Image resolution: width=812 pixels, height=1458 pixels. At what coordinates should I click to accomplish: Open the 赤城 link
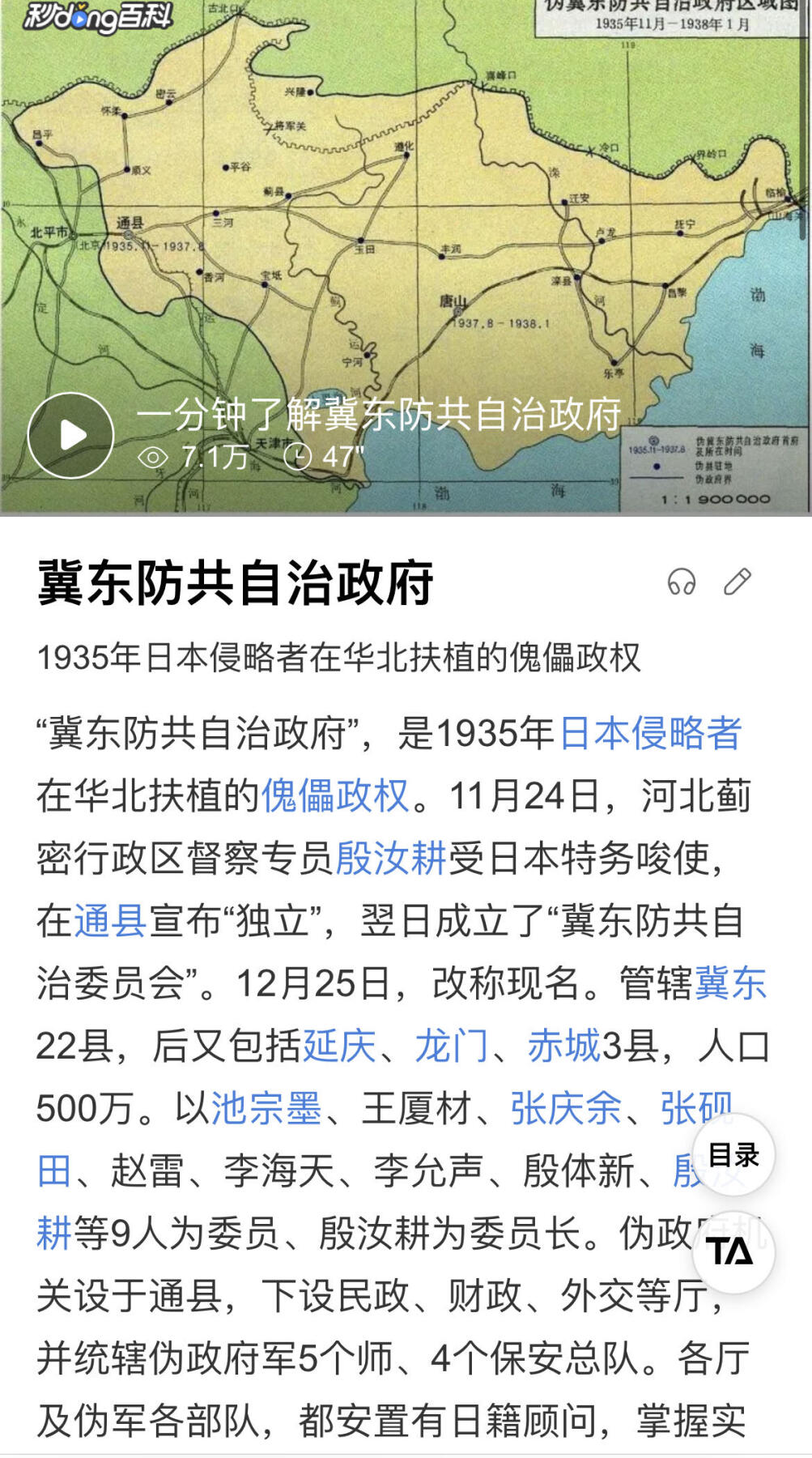pos(563,1045)
